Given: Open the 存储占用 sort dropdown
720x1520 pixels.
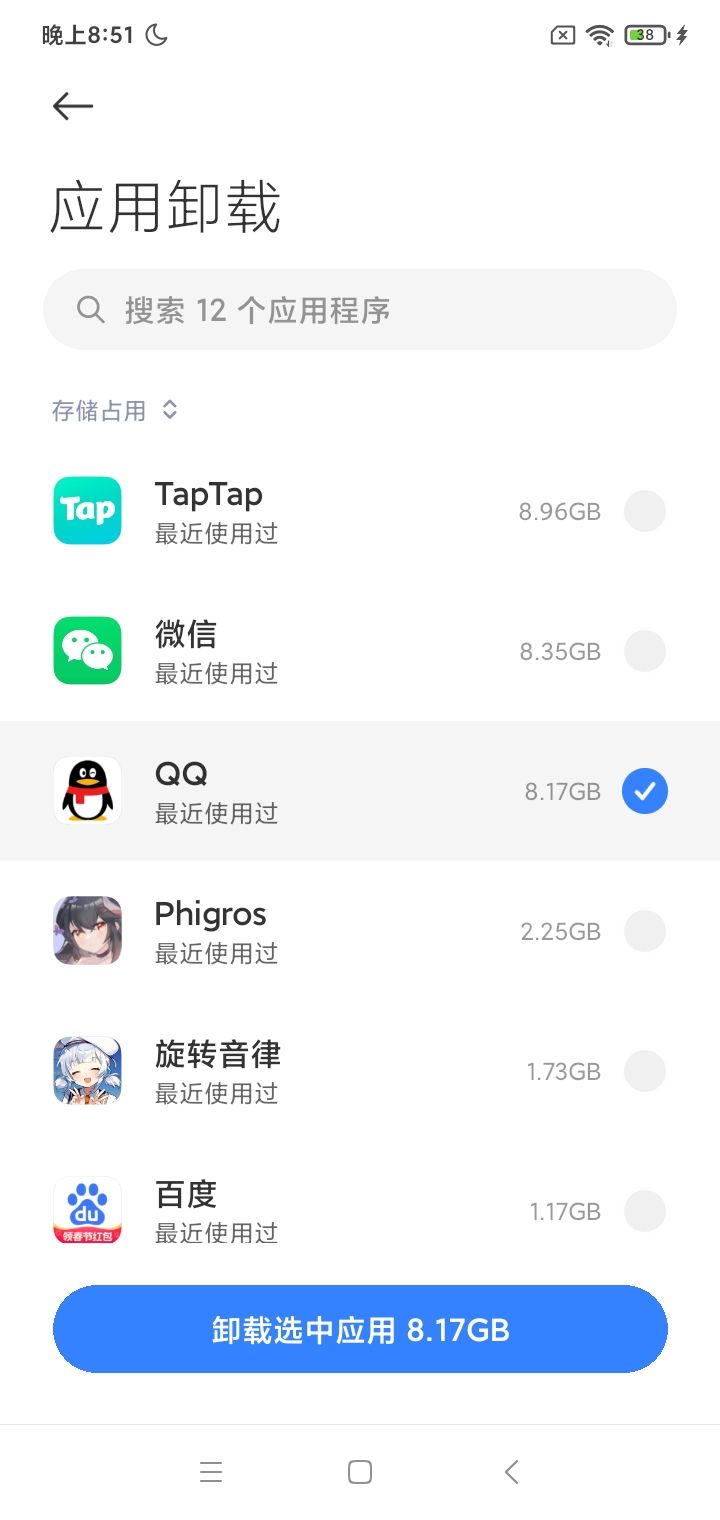Looking at the screenshot, I should click(115, 410).
